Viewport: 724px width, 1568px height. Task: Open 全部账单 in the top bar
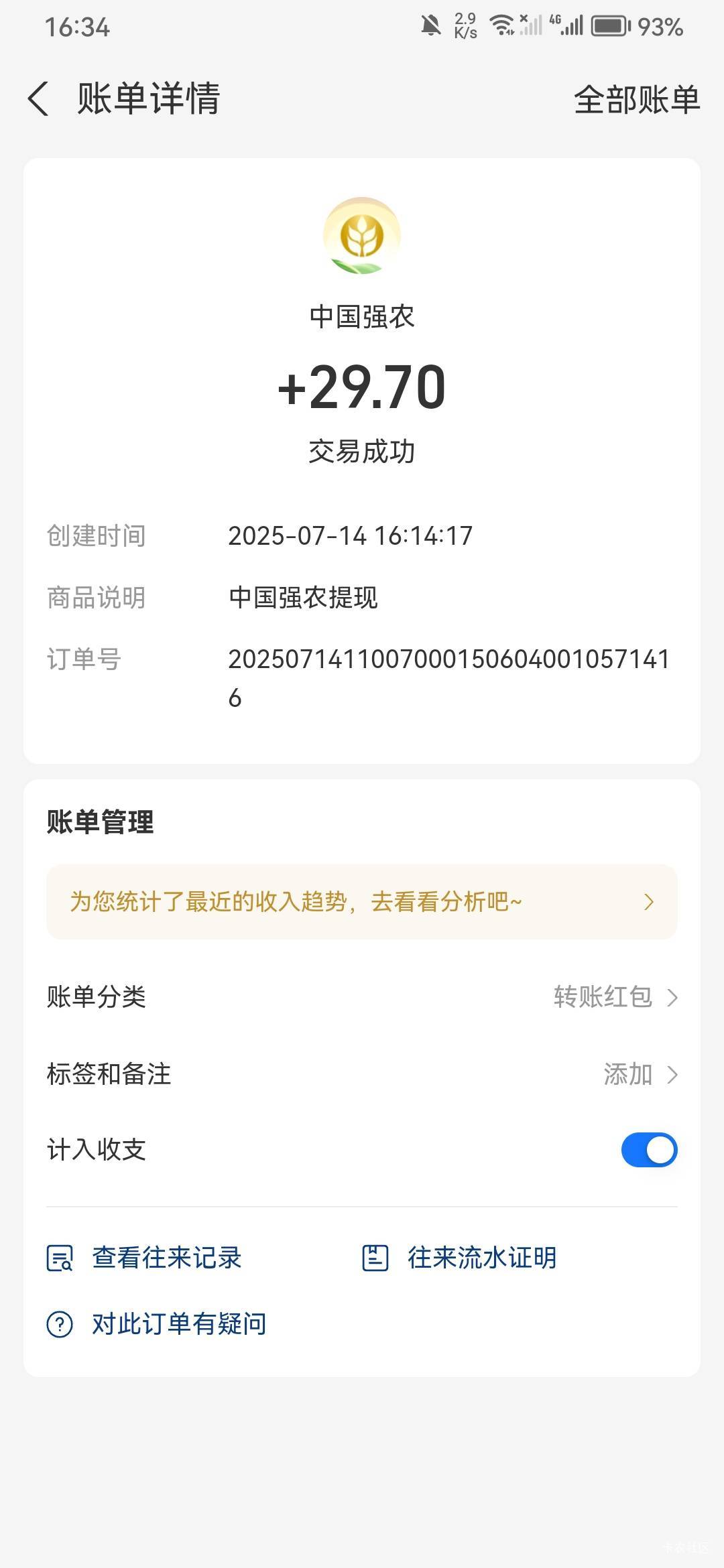[637, 99]
